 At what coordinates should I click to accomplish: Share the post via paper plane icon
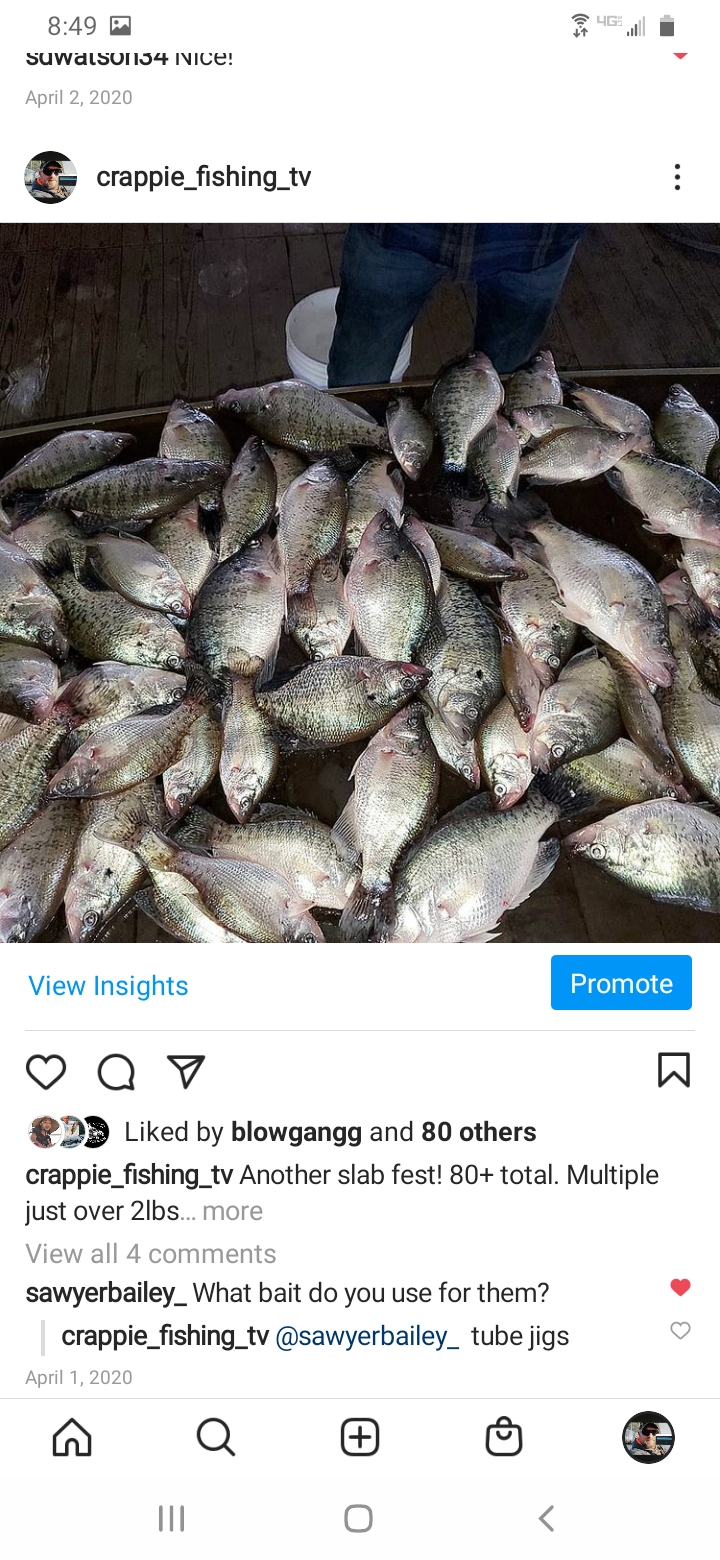186,1071
